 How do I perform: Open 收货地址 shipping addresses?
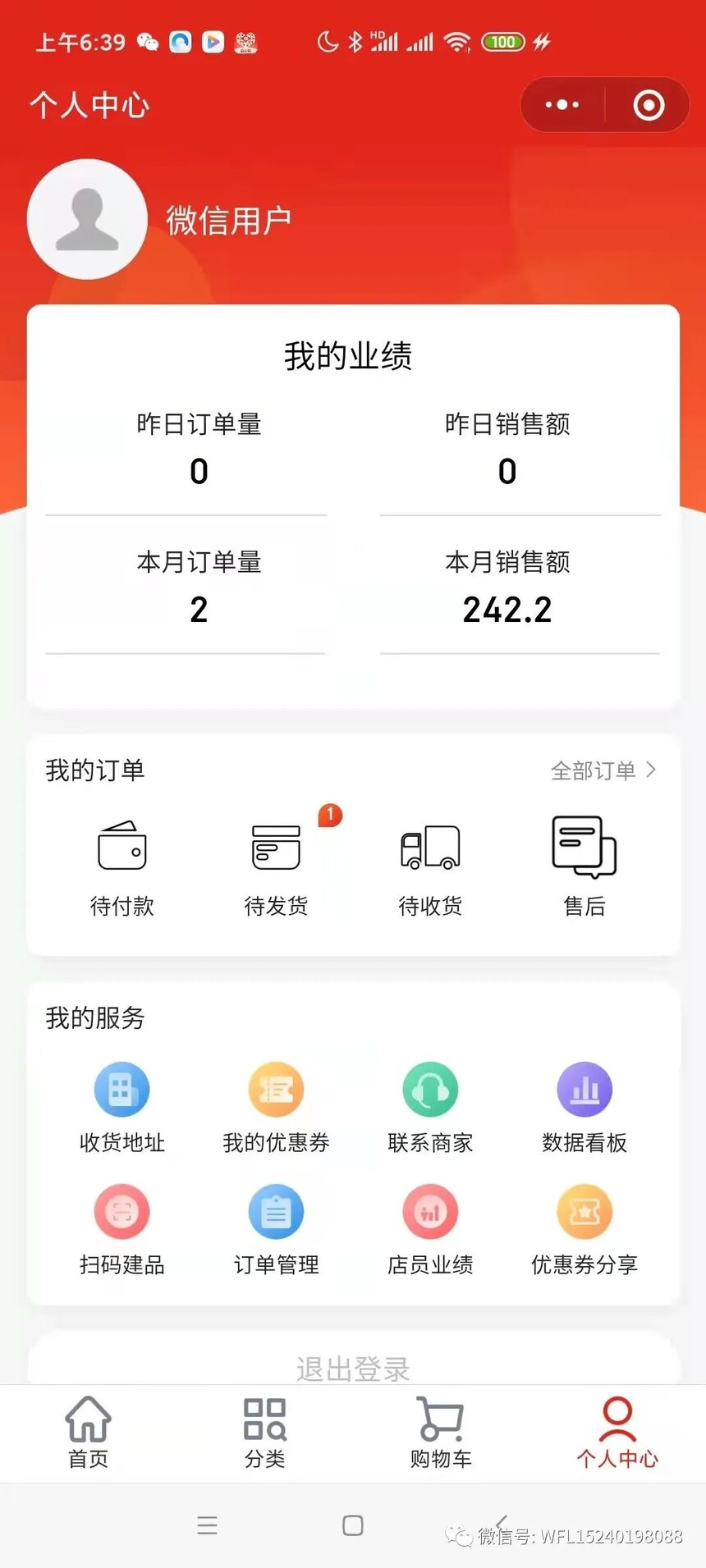(121, 1108)
